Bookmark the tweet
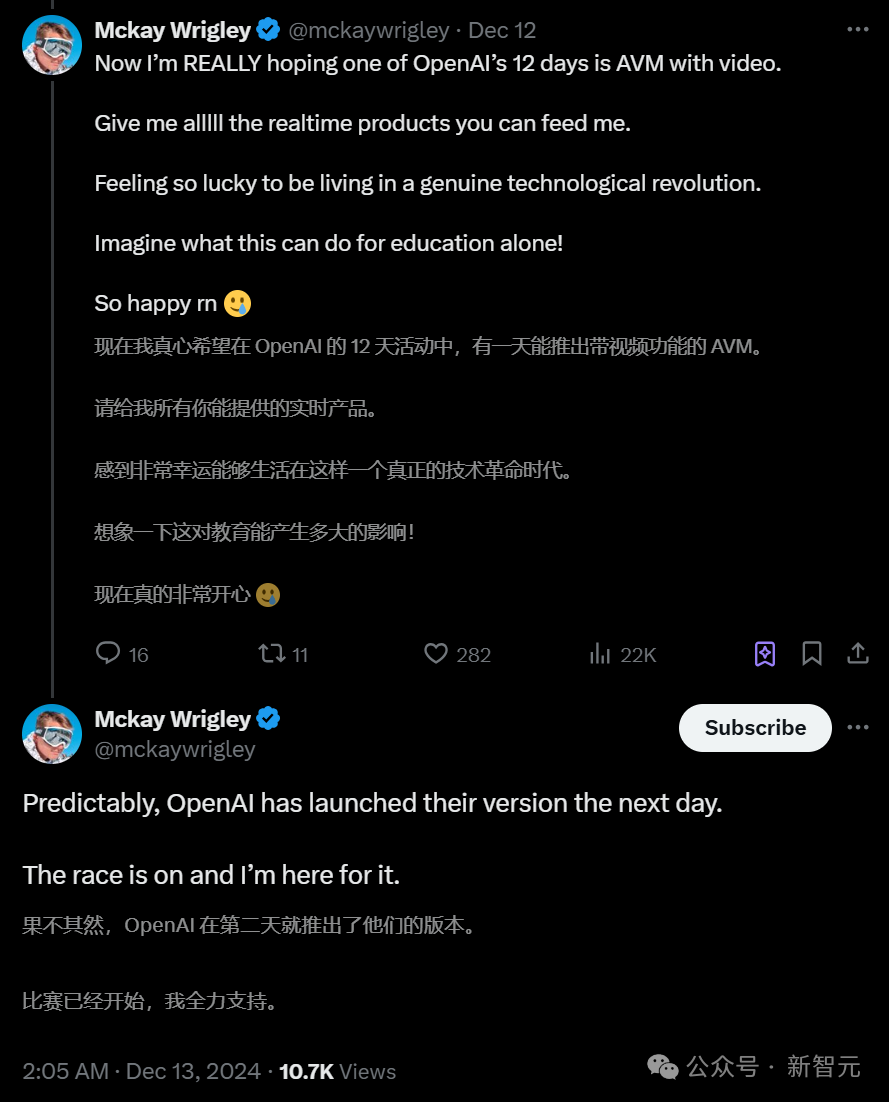The width and height of the screenshot is (889, 1102). pos(811,654)
